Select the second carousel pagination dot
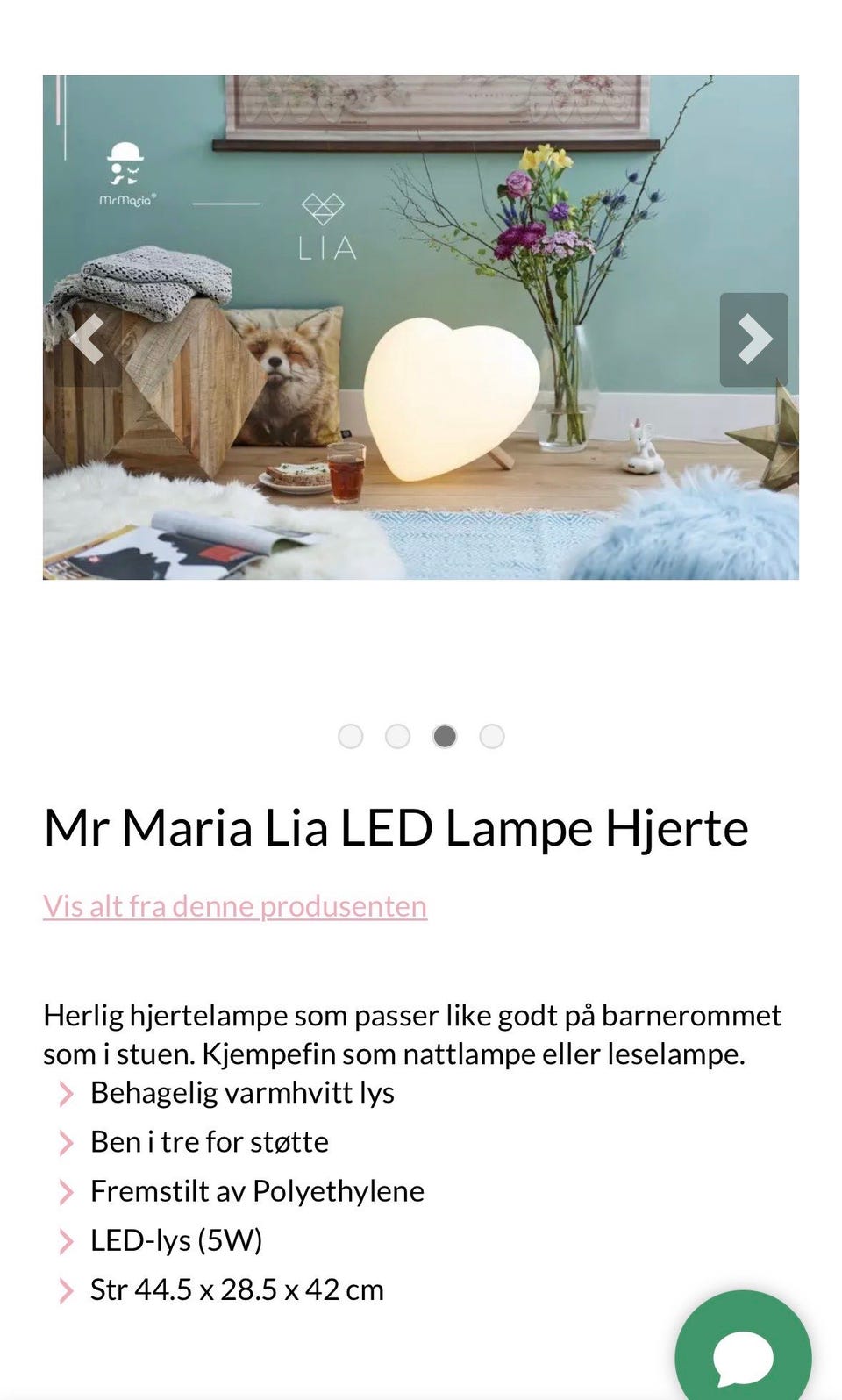 pos(397,737)
